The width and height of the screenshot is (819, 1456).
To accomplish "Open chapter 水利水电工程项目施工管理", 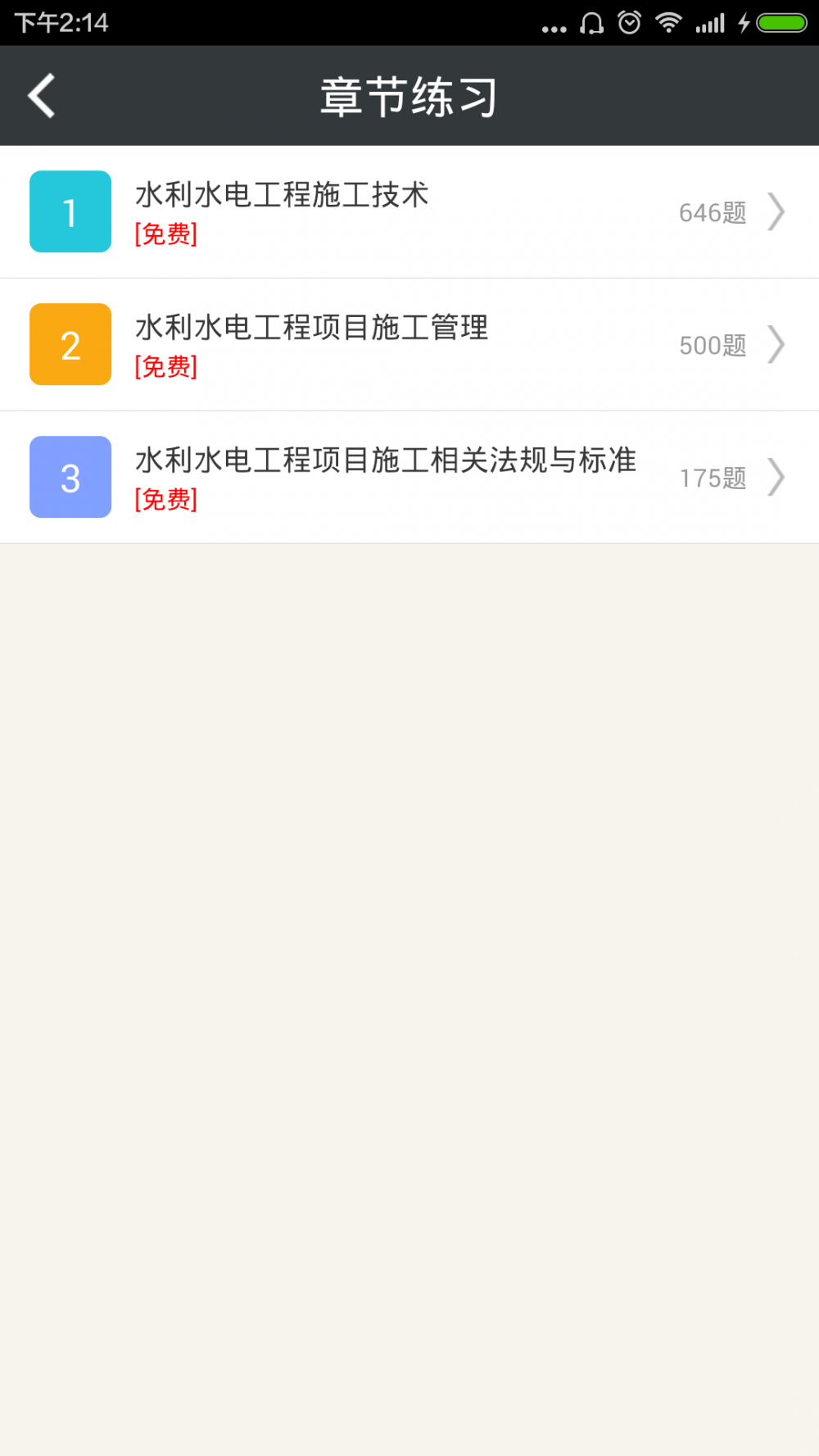I will (x=409, y=345).
